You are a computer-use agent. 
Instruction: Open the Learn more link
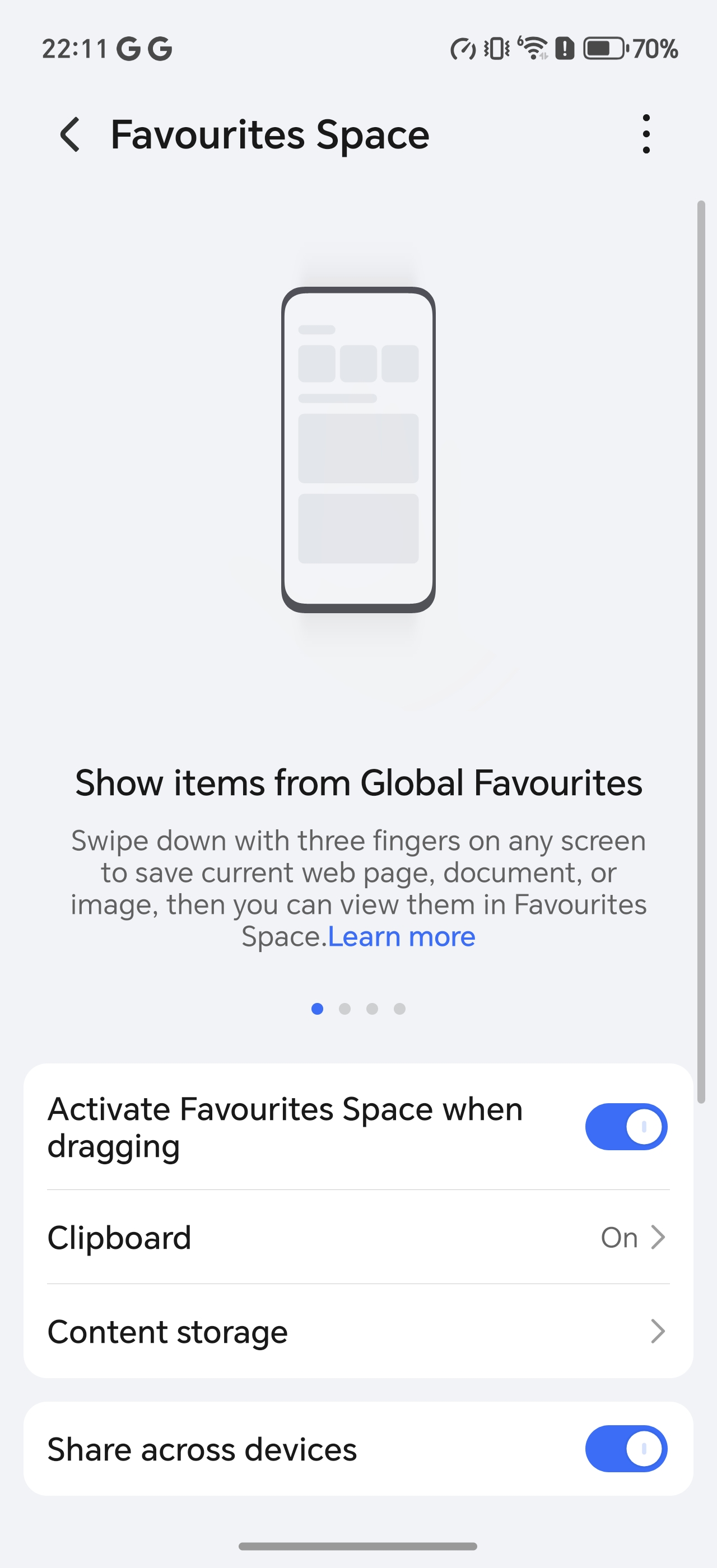point(401,937)
